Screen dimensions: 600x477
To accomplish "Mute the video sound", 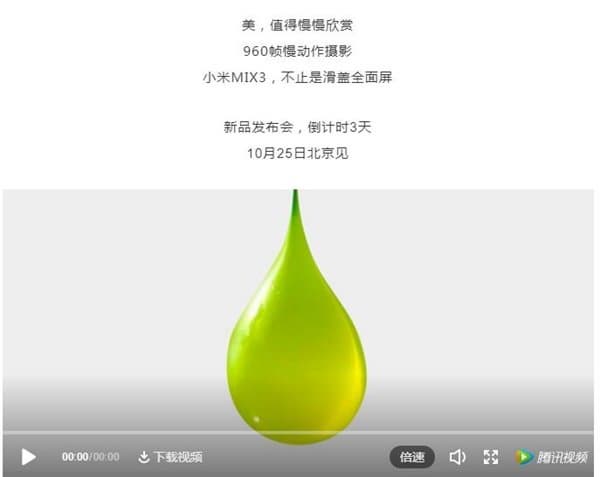I will pos(457,457).
